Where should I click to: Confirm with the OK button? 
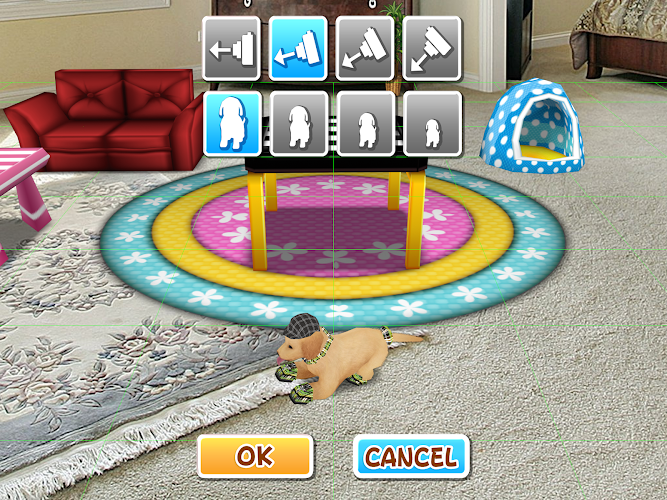[x=255, y=456]
